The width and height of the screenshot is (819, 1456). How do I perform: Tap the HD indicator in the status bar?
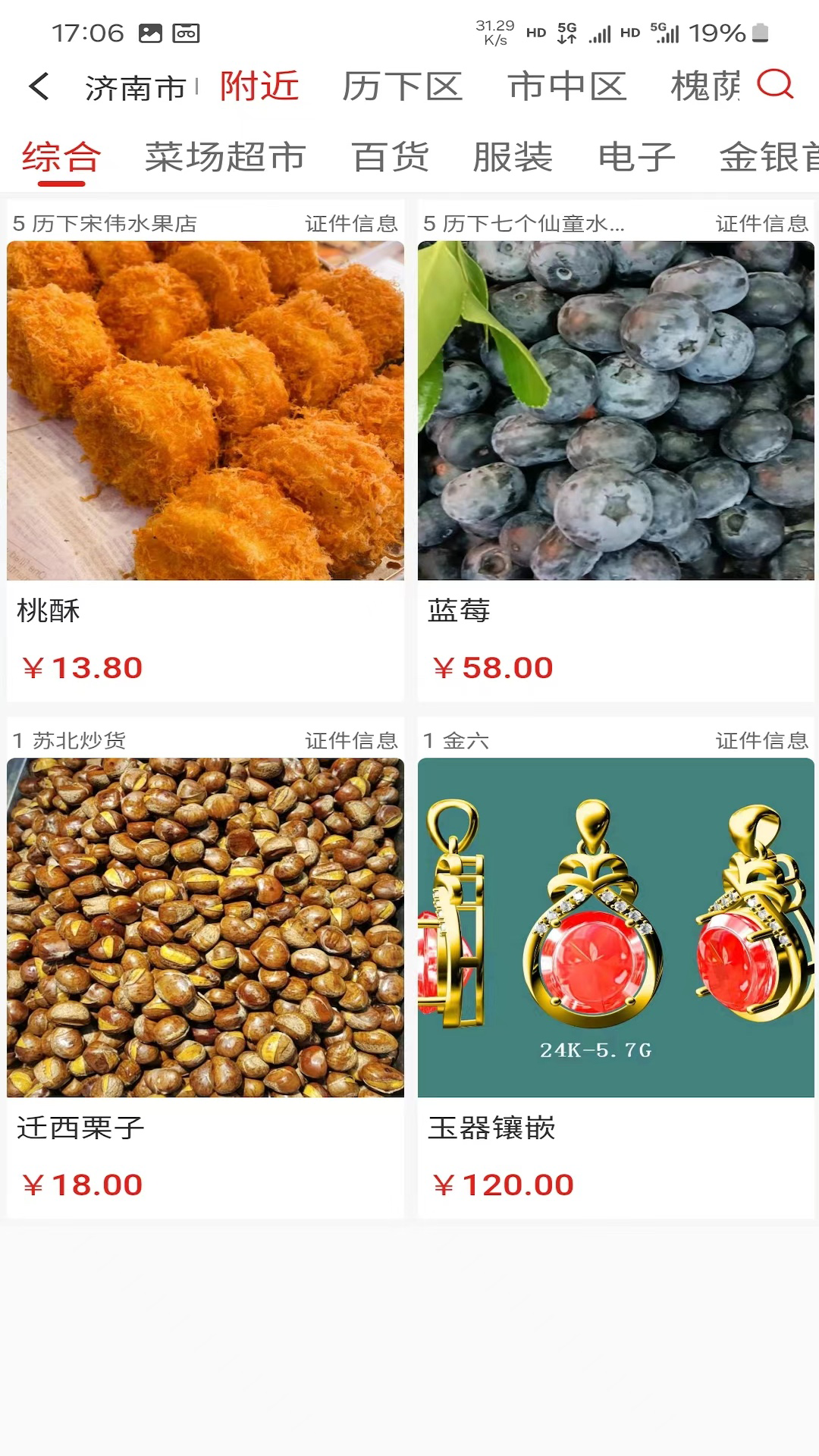point(535,33)
